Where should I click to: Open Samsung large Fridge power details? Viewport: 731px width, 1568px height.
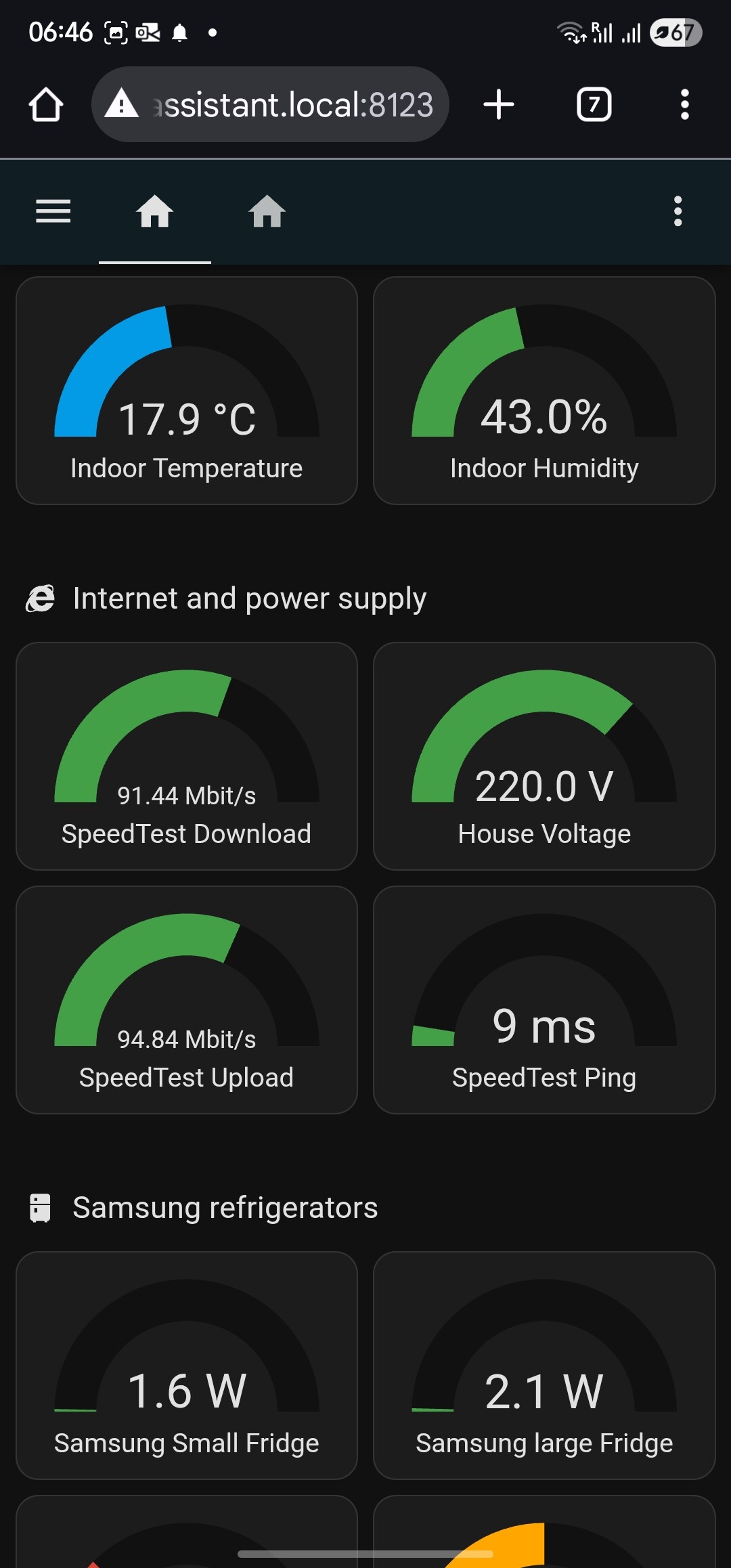[544, 1366]
